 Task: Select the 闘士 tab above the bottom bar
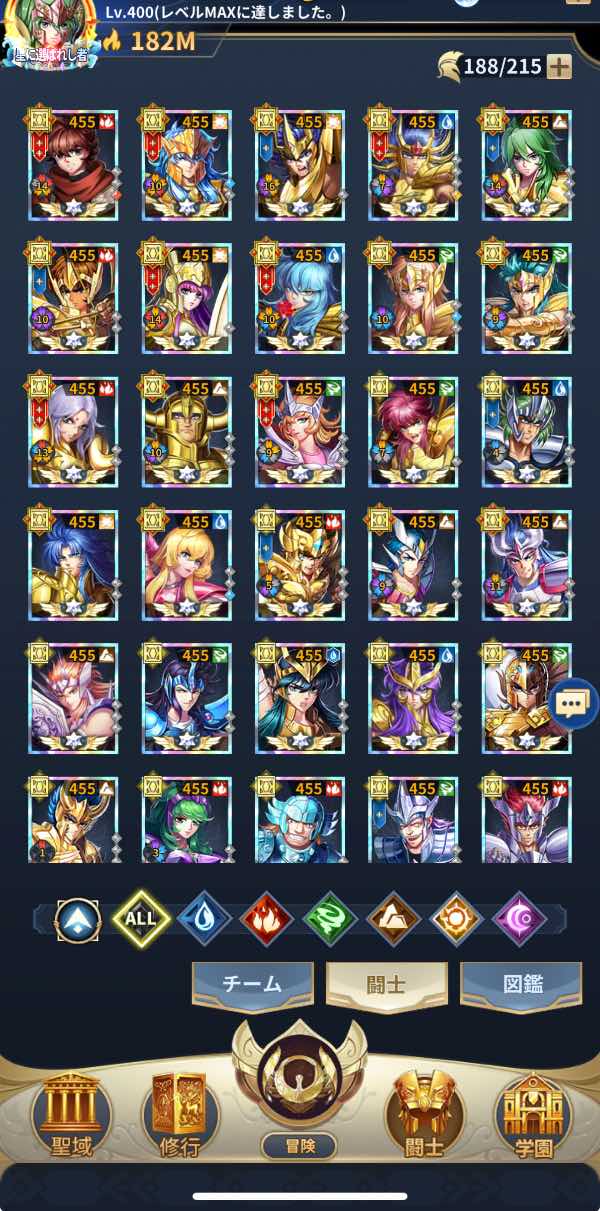pos(386,984)
